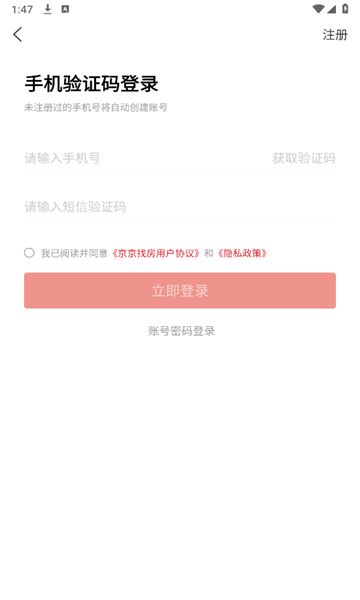
Task: Go back using the top-left arrow
Action: (x=18, y=34)
